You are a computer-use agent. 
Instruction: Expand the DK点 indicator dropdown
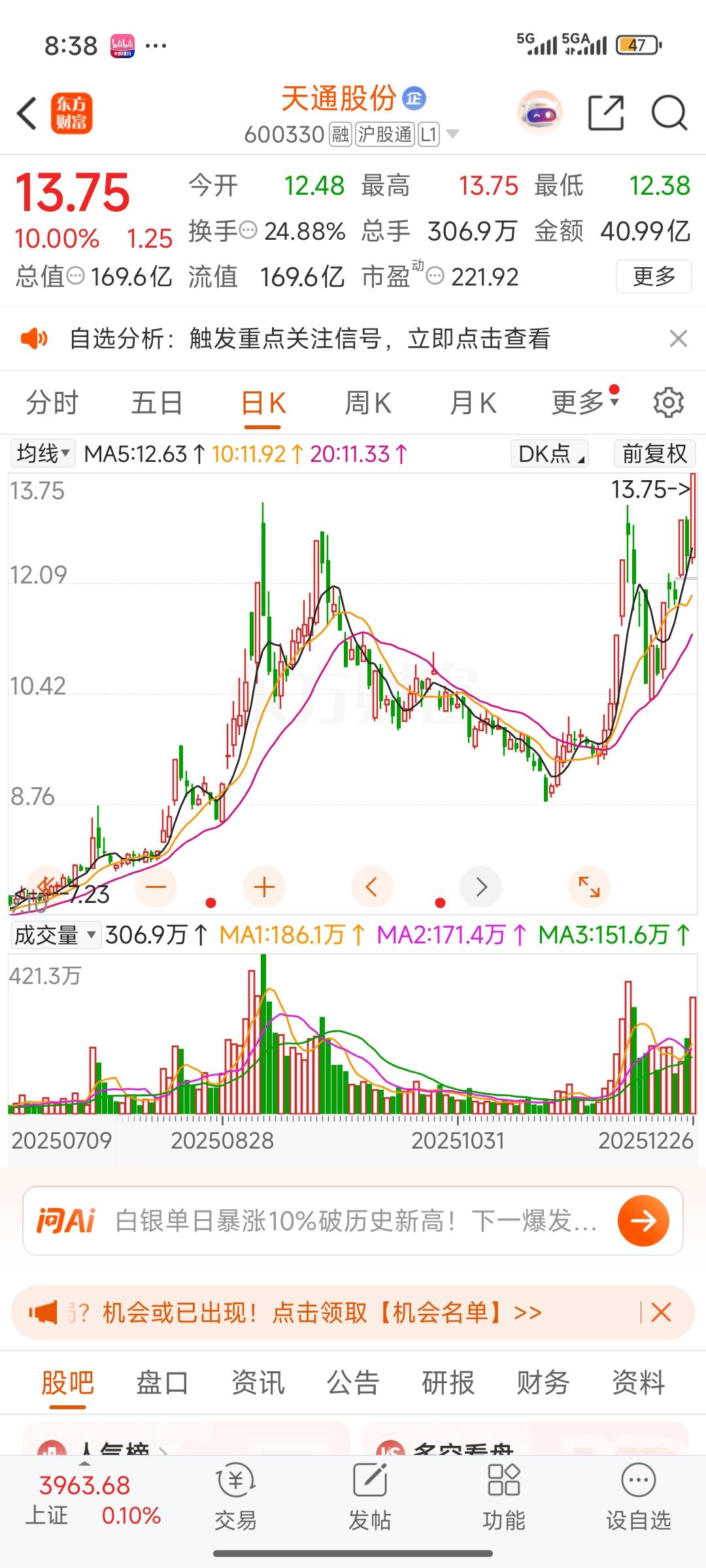point(548,452)
